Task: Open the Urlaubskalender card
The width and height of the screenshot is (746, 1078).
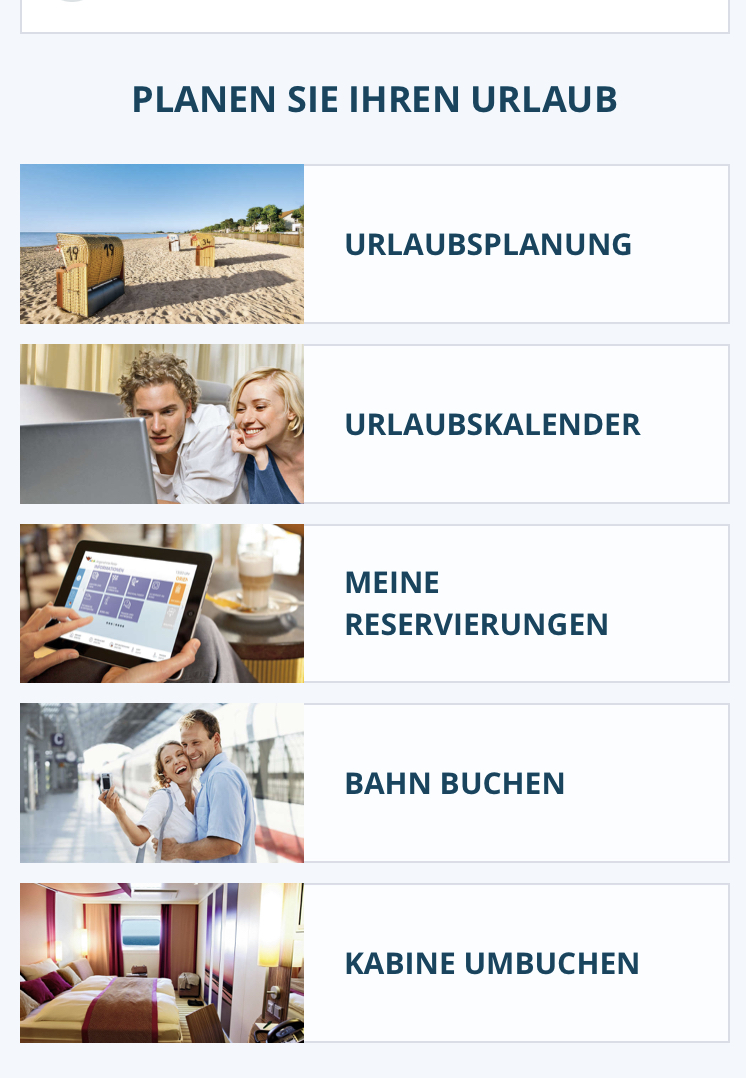Action: 492,424
